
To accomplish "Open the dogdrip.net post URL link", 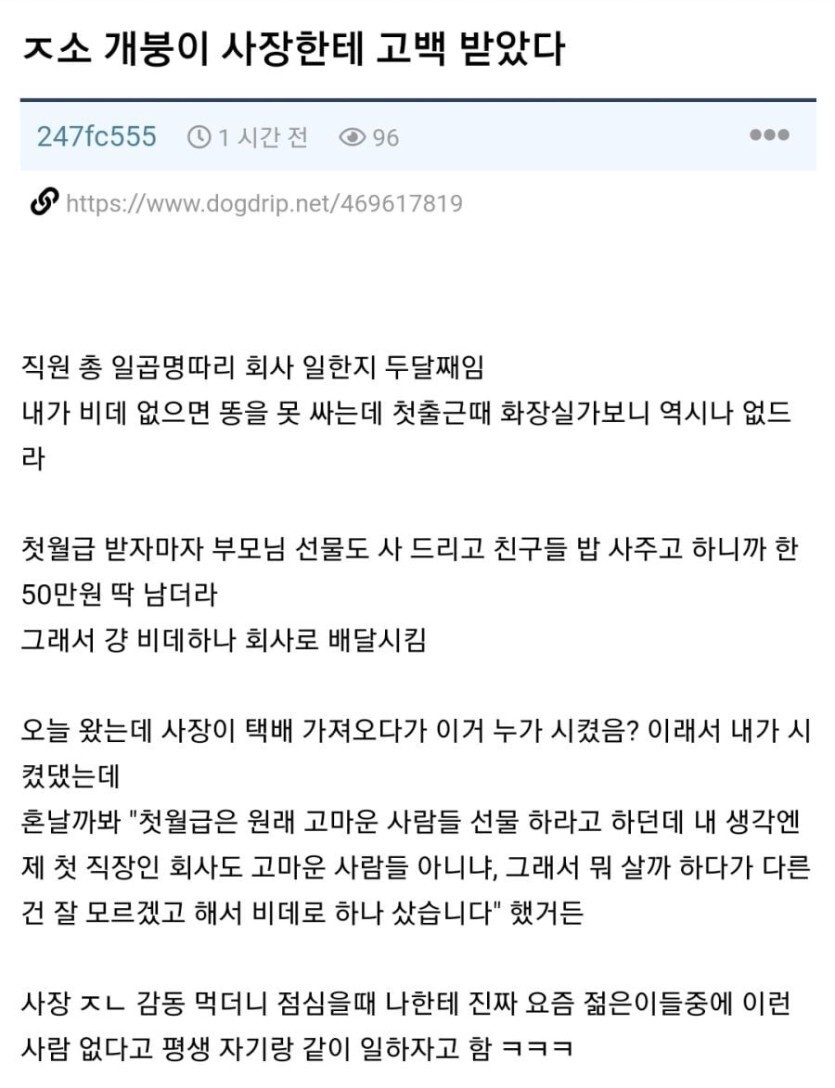I will coord(263,204).
